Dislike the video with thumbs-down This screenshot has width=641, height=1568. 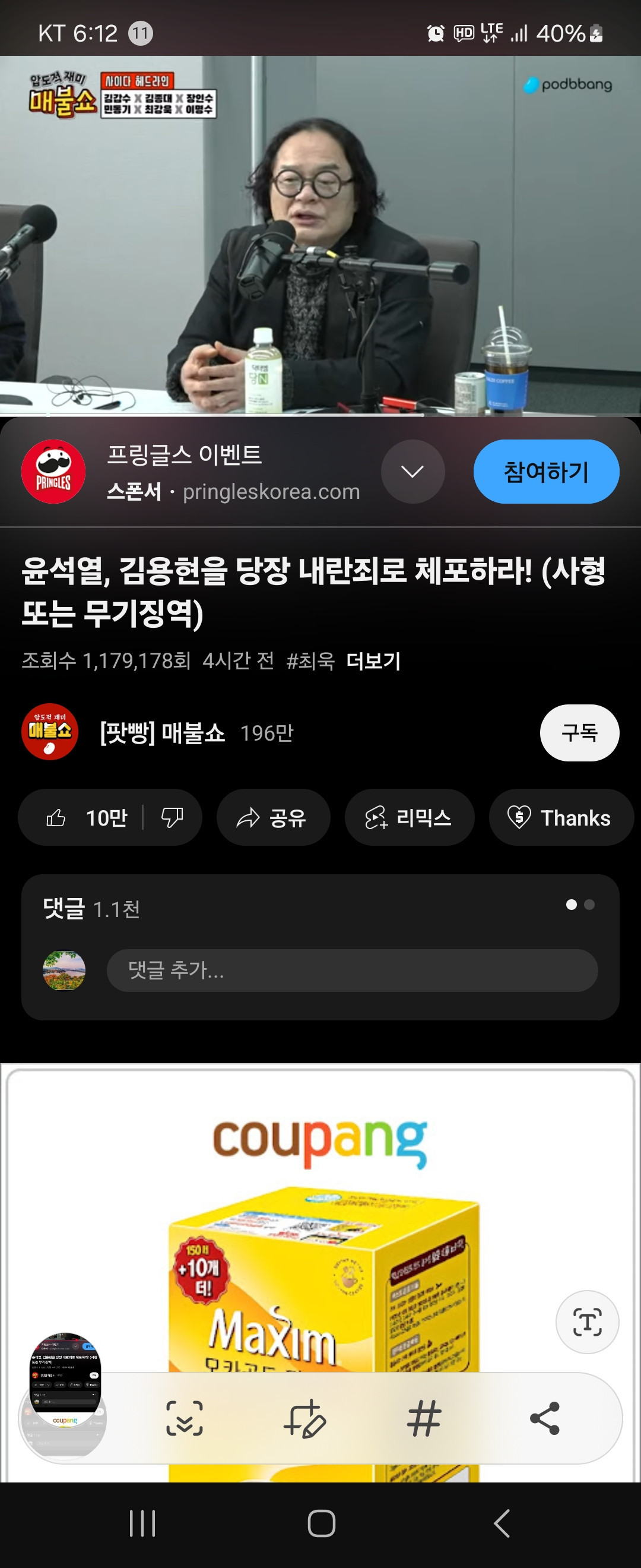(172, 817)
